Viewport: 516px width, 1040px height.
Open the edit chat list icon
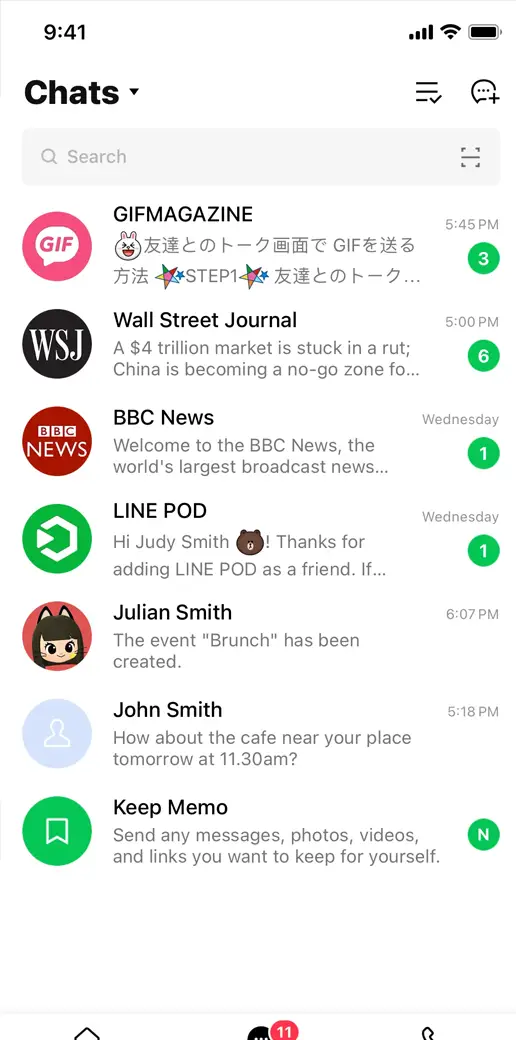tap(428, 92)
